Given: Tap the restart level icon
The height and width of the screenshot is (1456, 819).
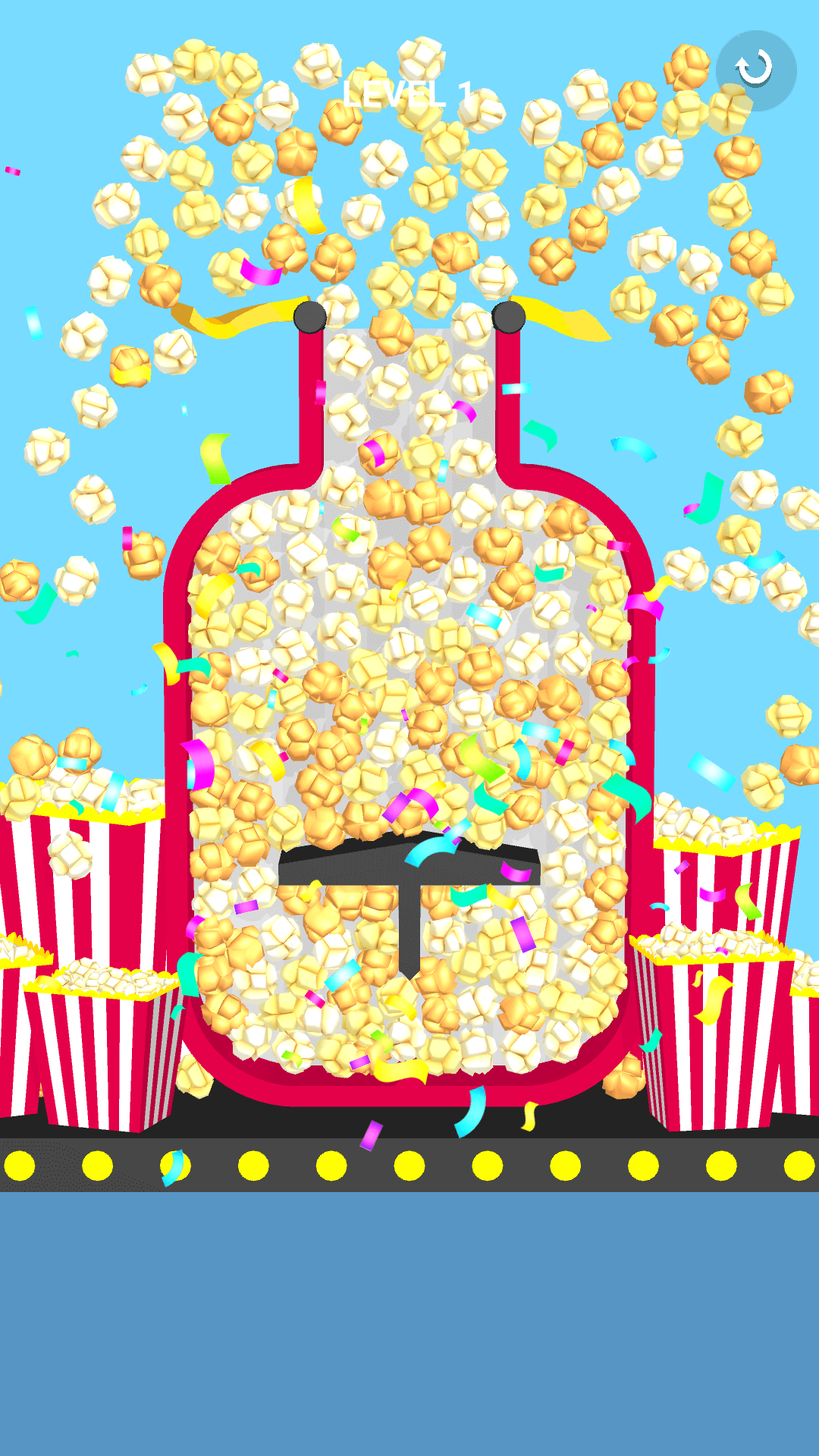Looking at the screenshot, I should [x=755, y=71].
